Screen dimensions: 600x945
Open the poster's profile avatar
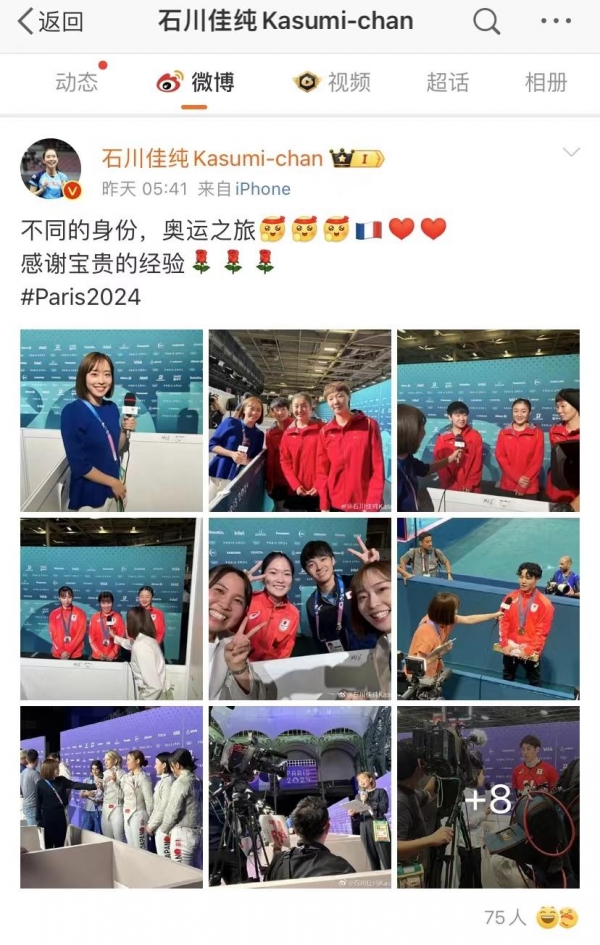pyautogui.click(x=50, y=169)
